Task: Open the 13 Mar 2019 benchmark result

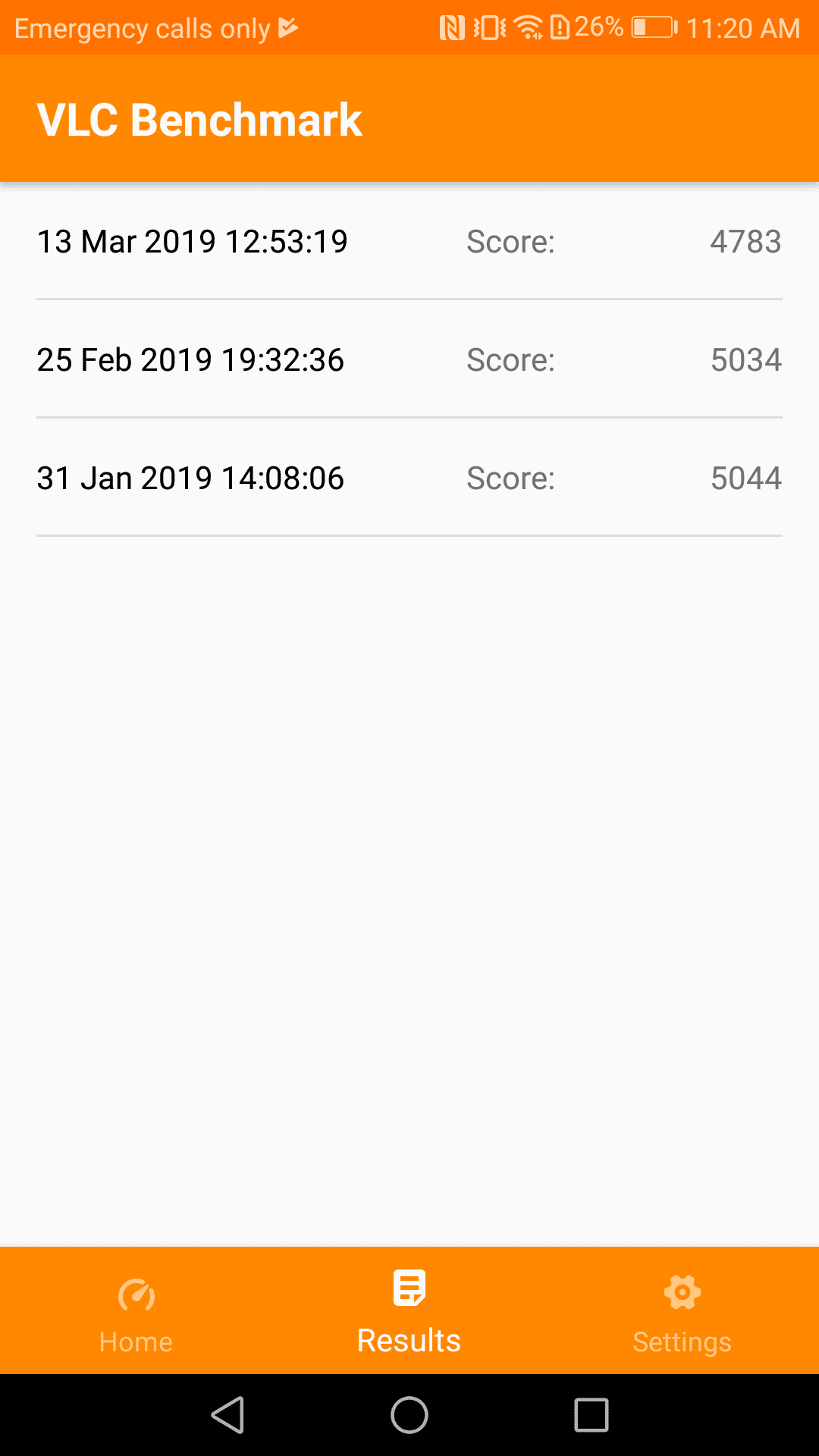Action: tap(409, 241)
